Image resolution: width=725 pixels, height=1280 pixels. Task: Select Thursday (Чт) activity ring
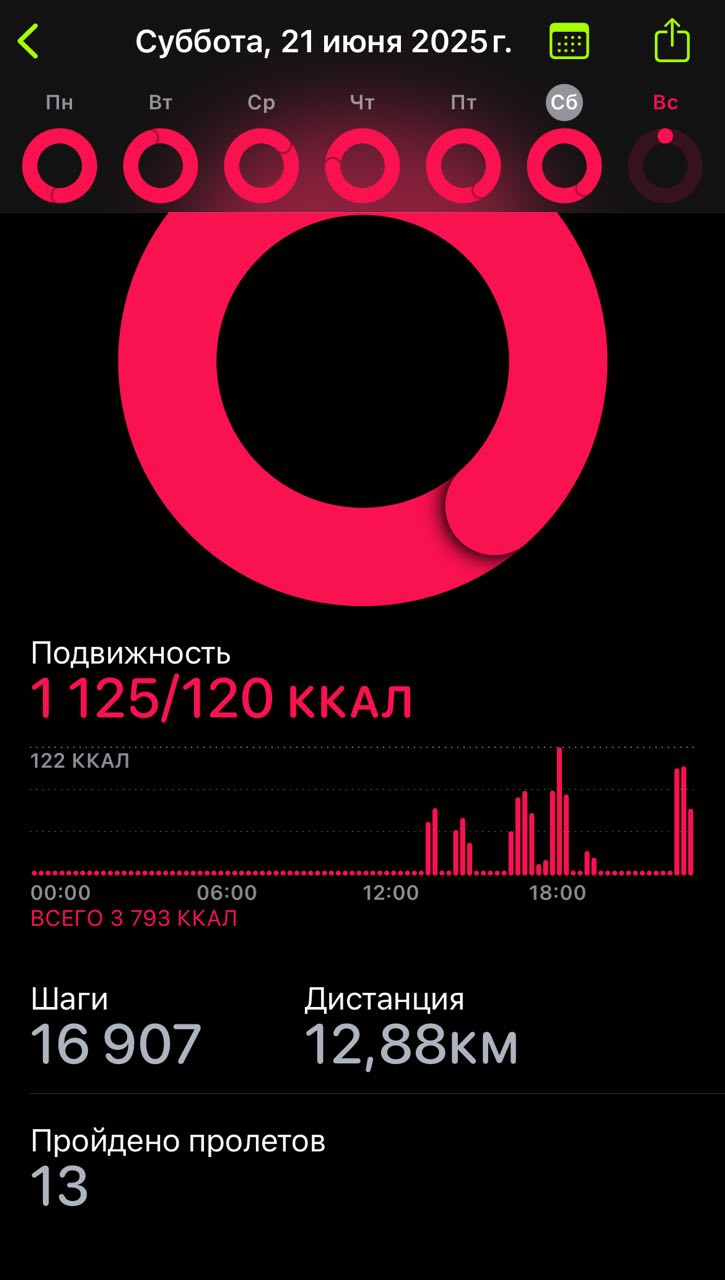(x=363, y=166)
